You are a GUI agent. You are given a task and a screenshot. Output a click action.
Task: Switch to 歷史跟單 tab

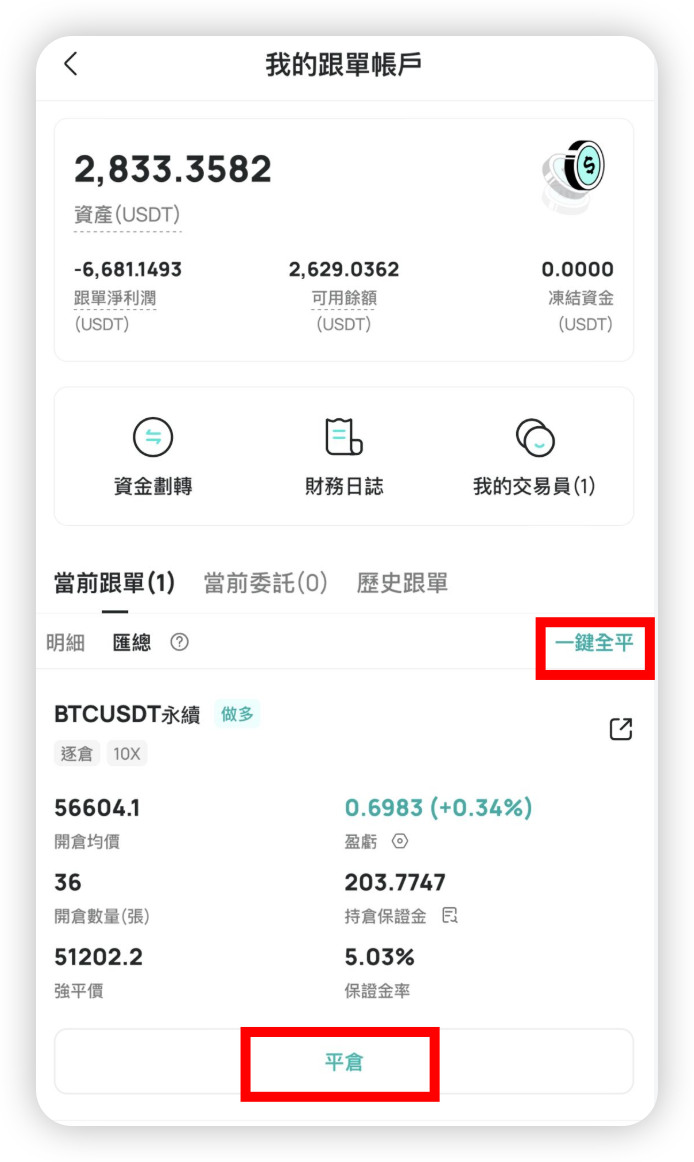(x=402, y=583)
